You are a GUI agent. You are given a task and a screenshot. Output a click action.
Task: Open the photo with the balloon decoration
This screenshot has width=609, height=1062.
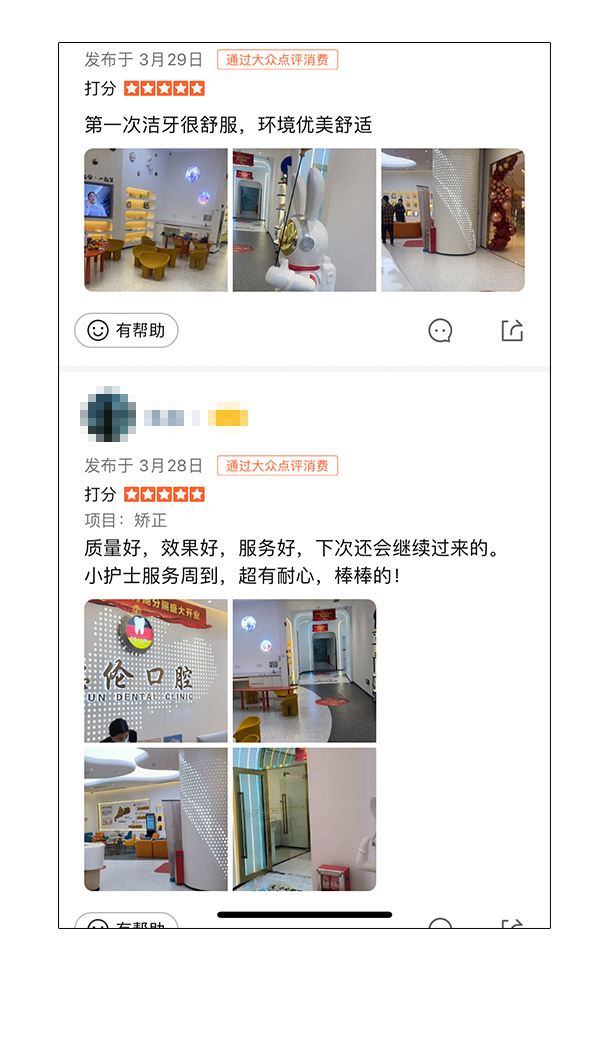[453, 220]
